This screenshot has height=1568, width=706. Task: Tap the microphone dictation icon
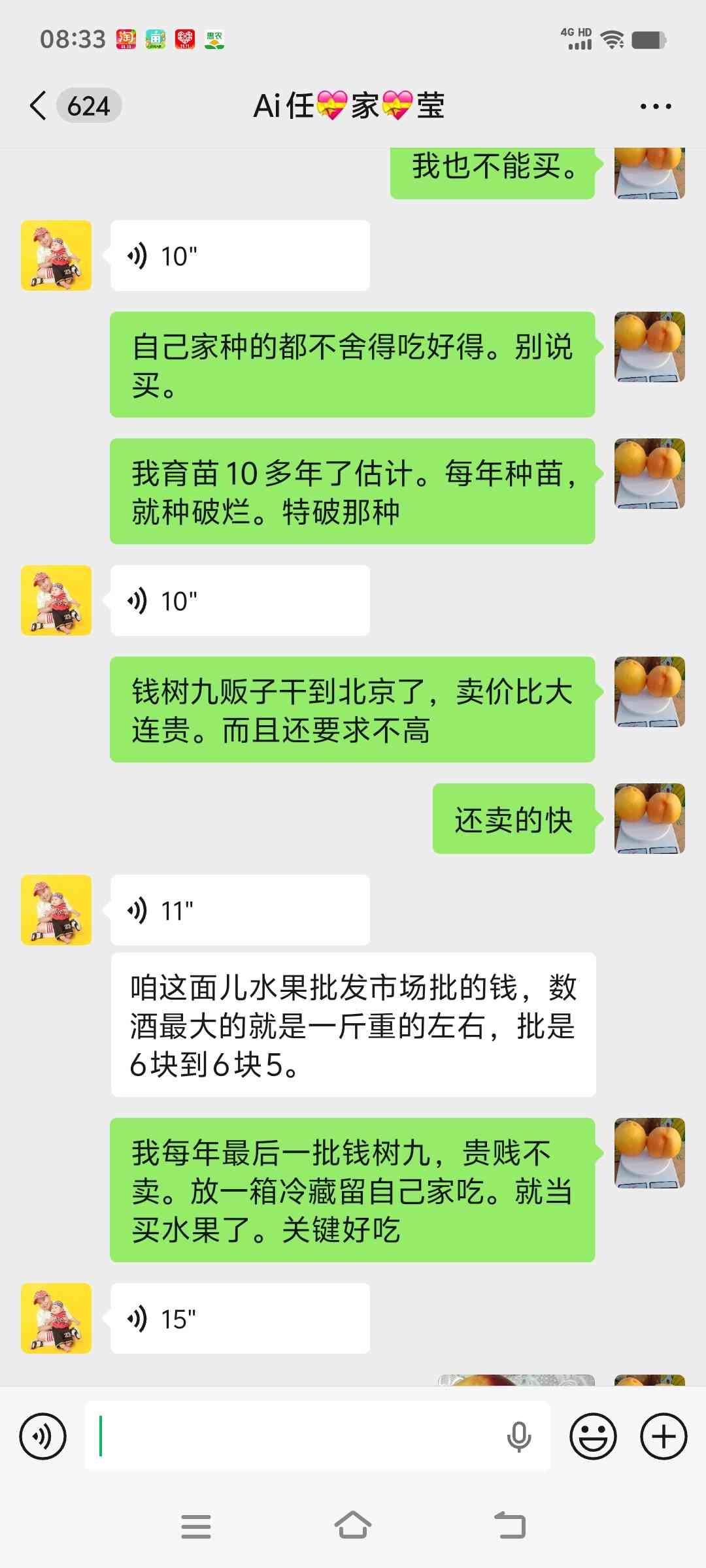519,1436
